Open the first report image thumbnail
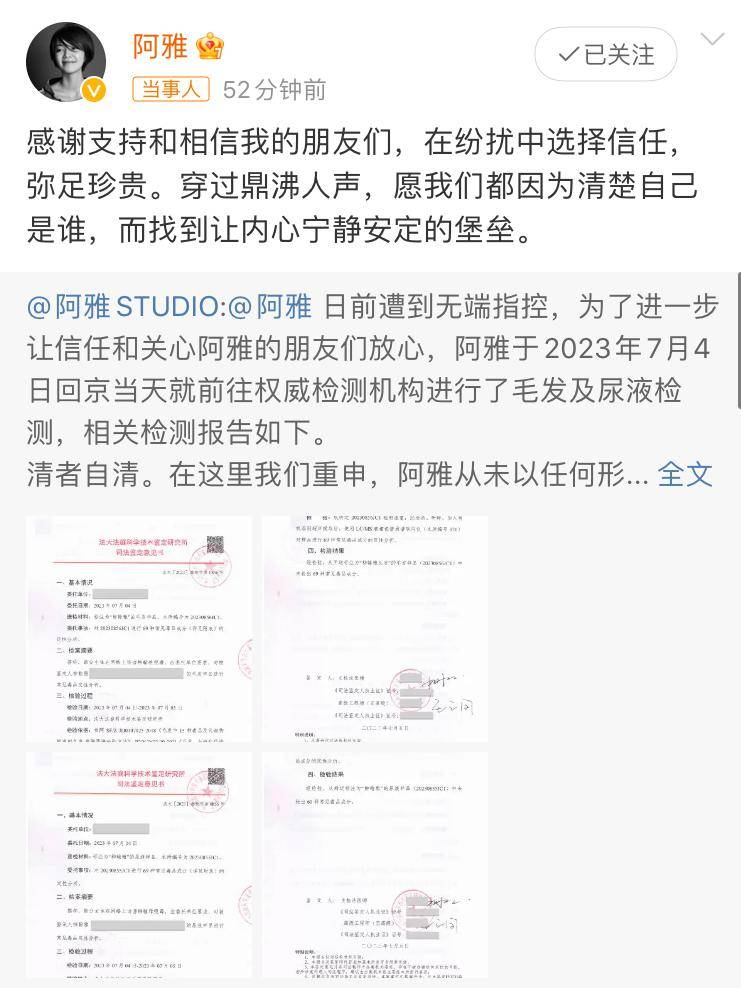 [x=138, y=629]
